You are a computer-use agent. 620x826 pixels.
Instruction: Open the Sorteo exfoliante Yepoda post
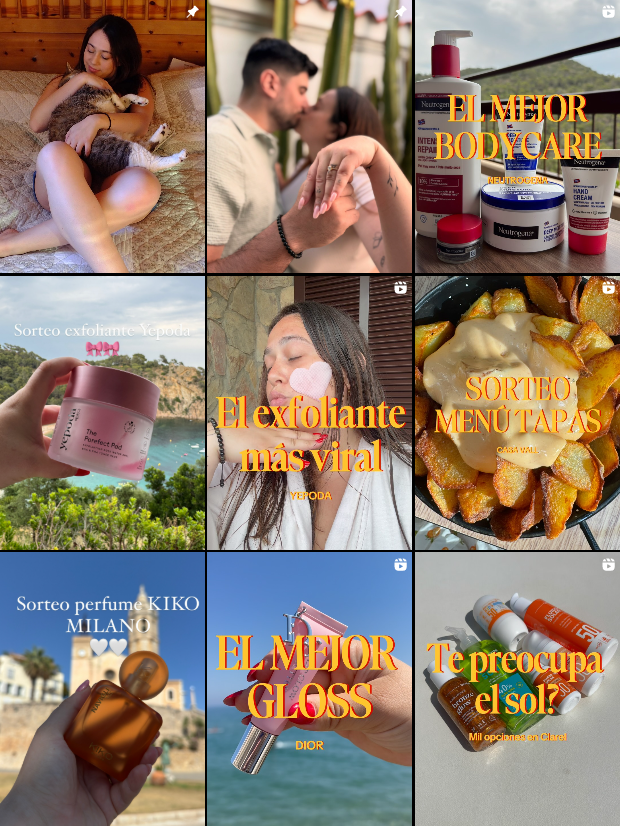(x=102, y=413)
